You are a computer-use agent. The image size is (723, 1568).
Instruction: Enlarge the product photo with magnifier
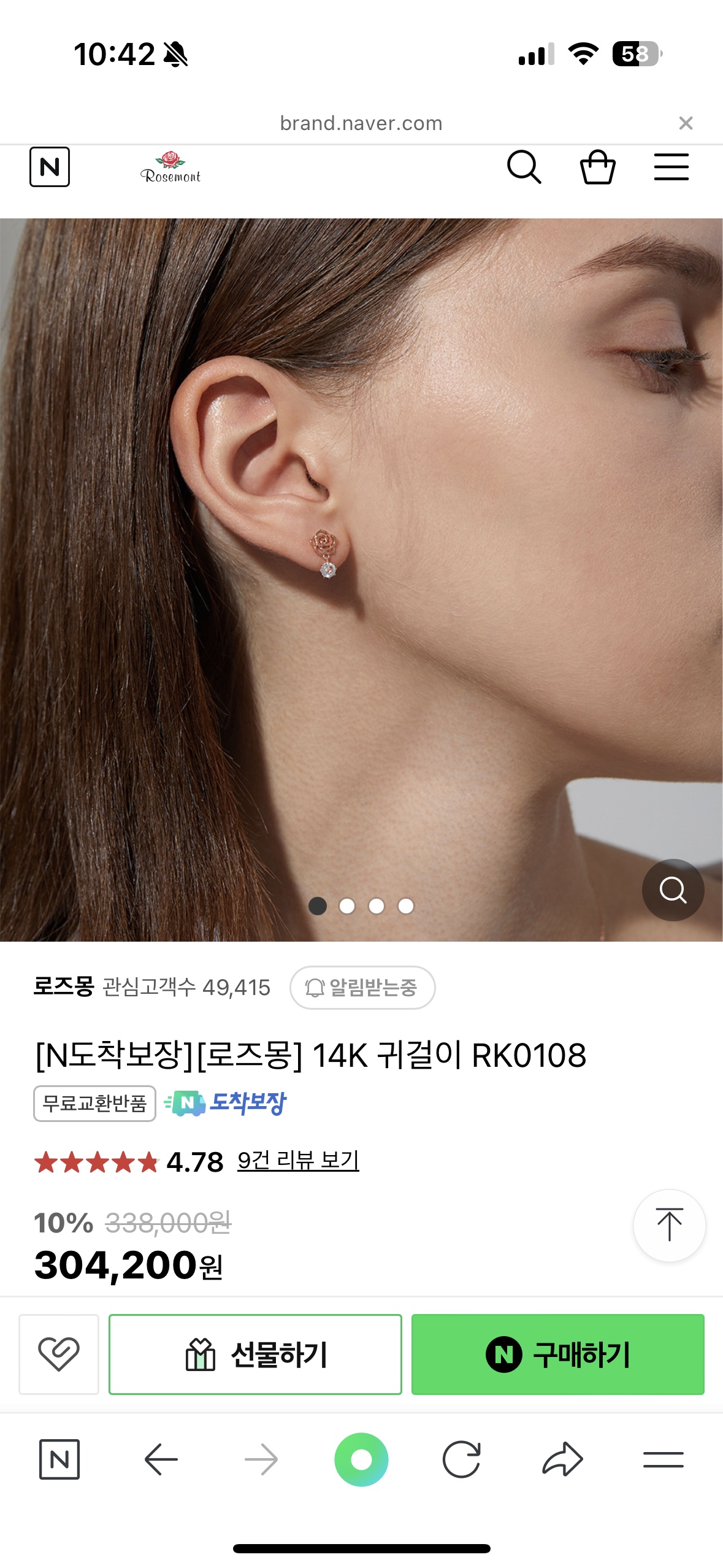pos(673,890)
